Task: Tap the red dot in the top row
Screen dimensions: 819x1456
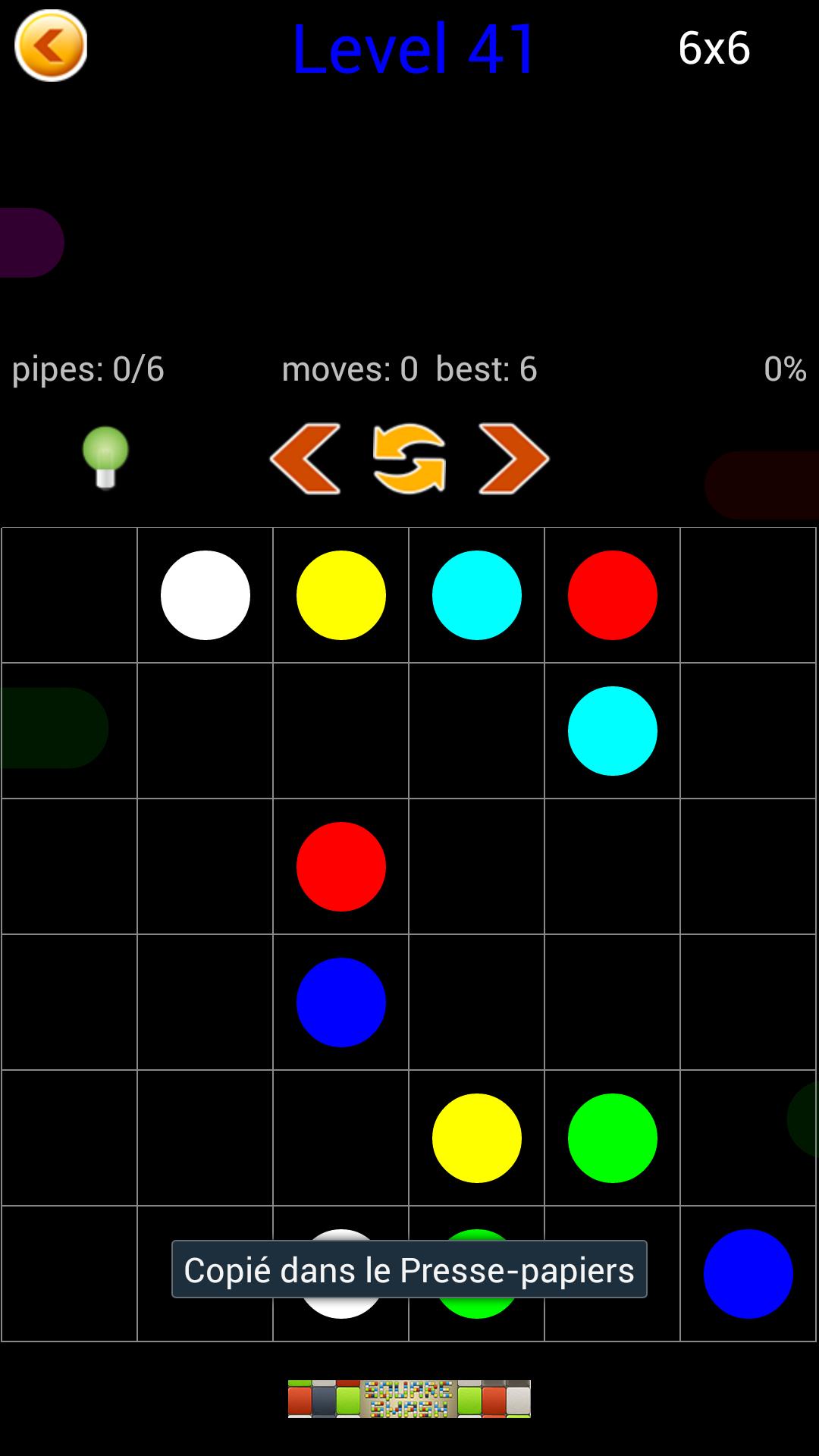Action: [613, 595]
